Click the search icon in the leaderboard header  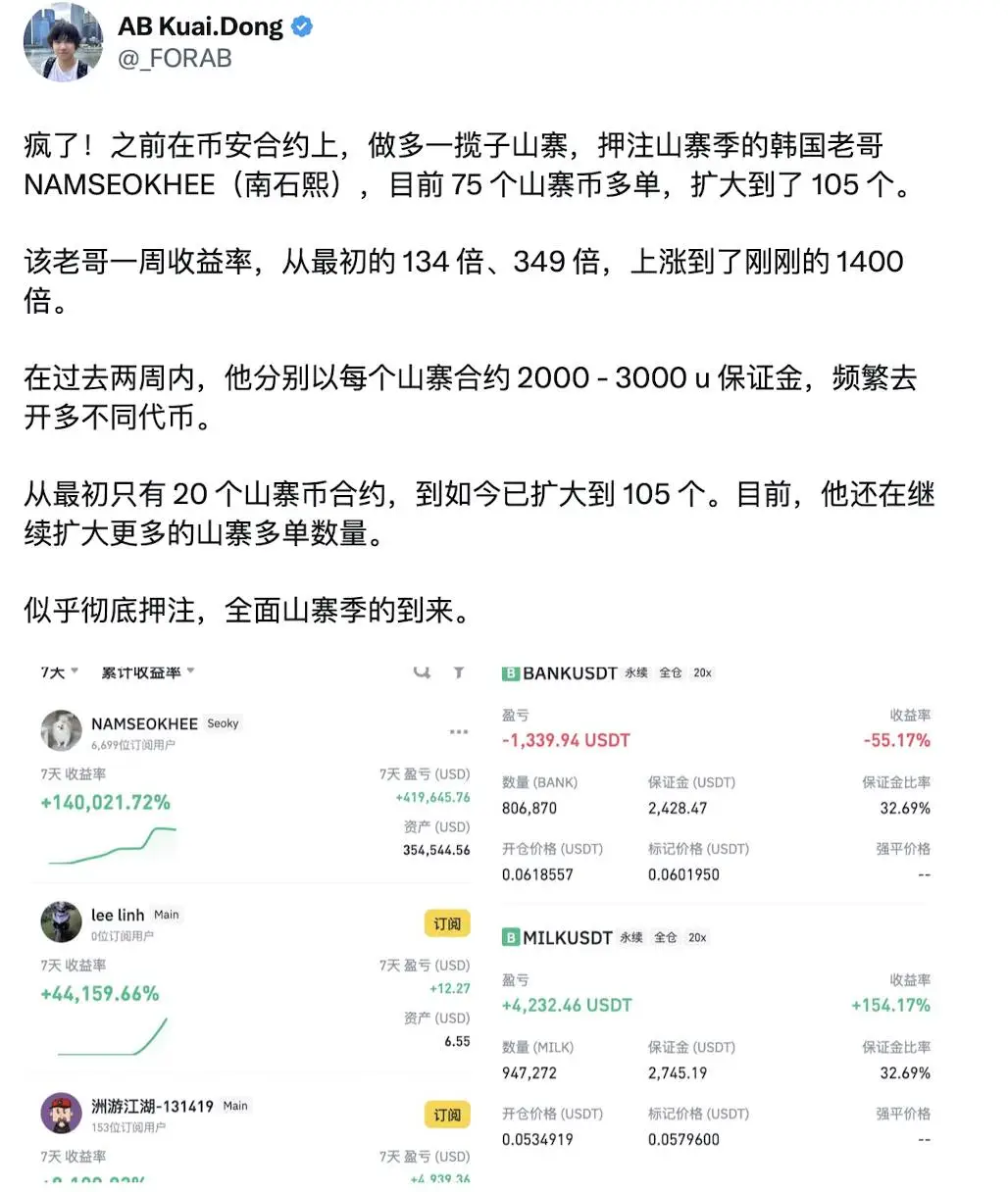click(422, 672)
